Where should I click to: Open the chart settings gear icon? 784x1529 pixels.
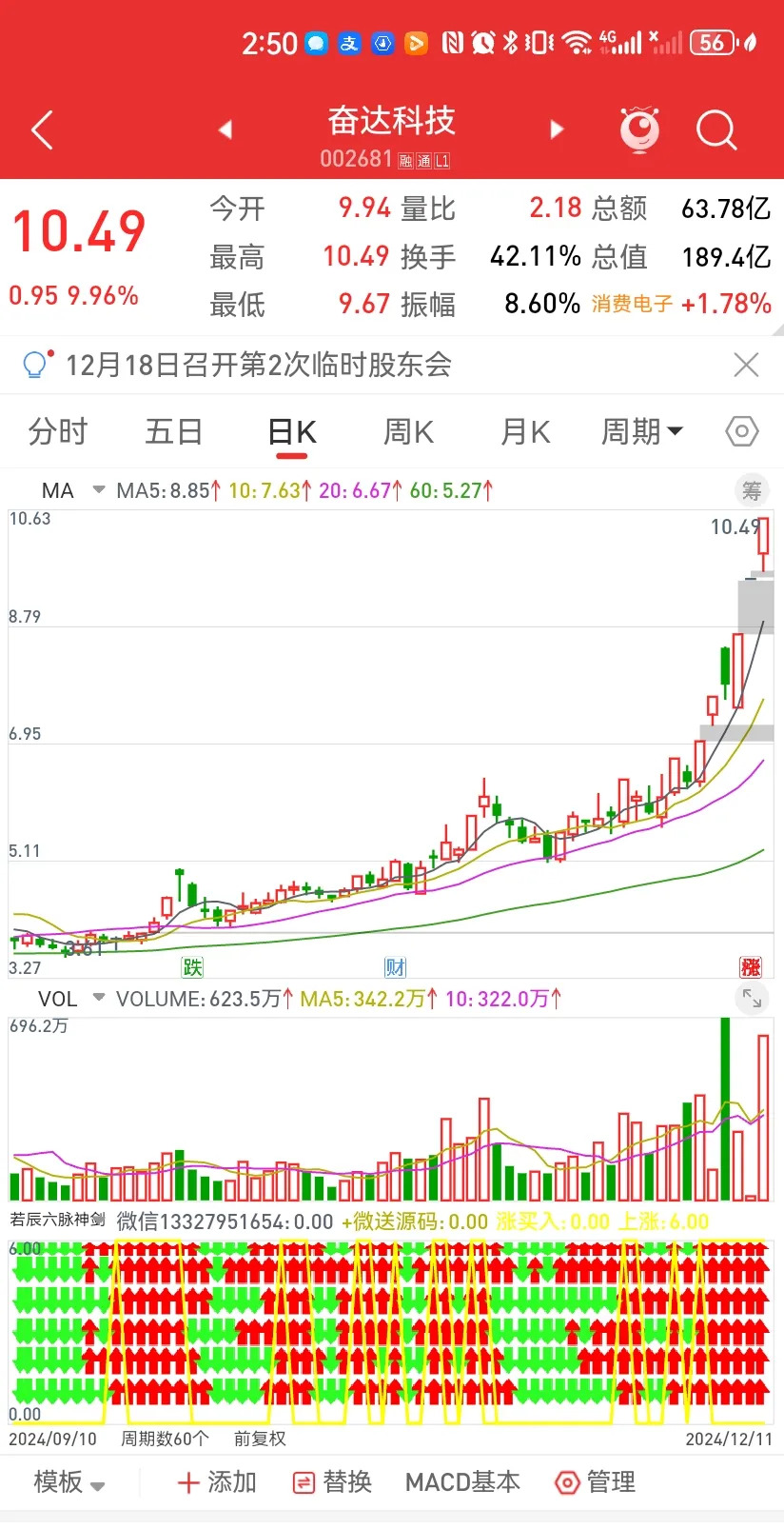point(741,431)
